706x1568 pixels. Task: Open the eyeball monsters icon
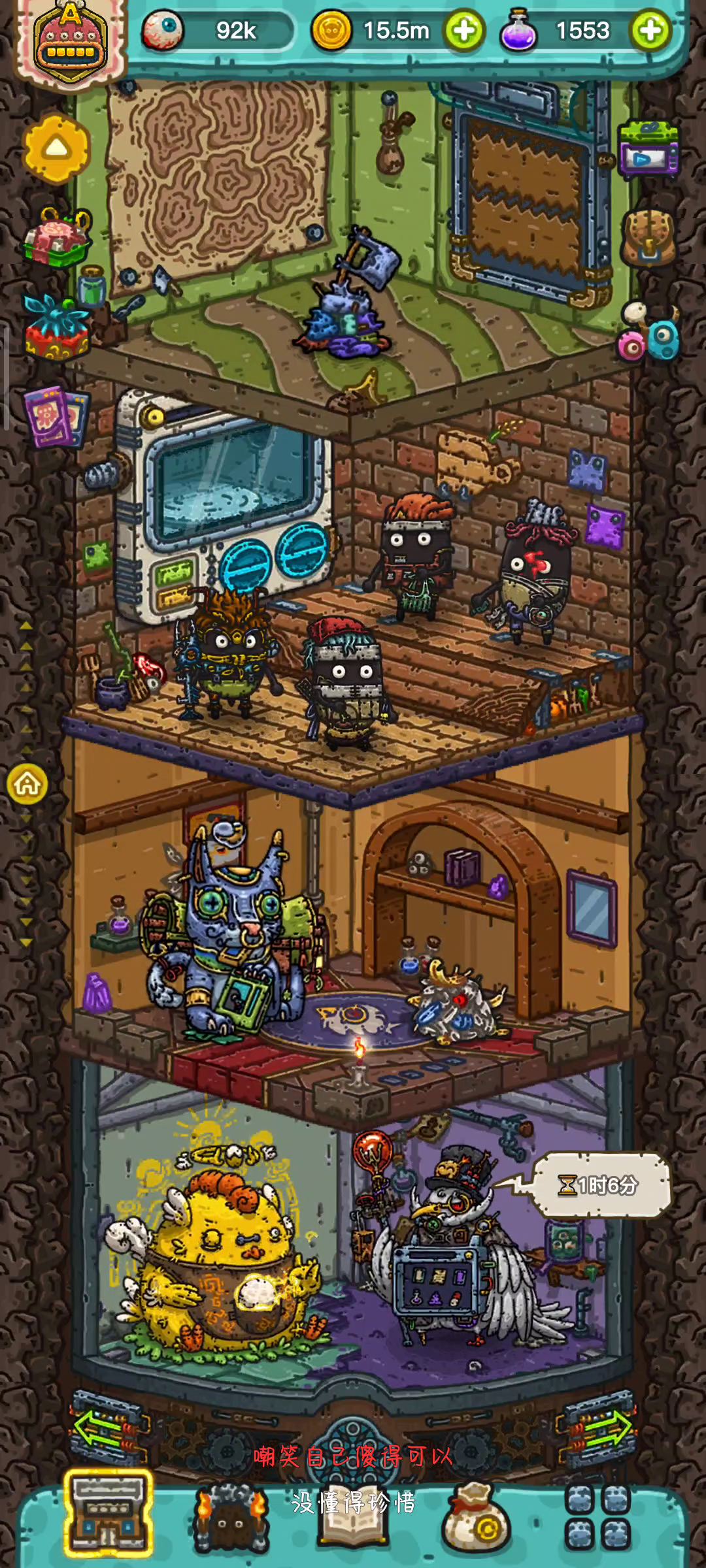pos(648,332)
